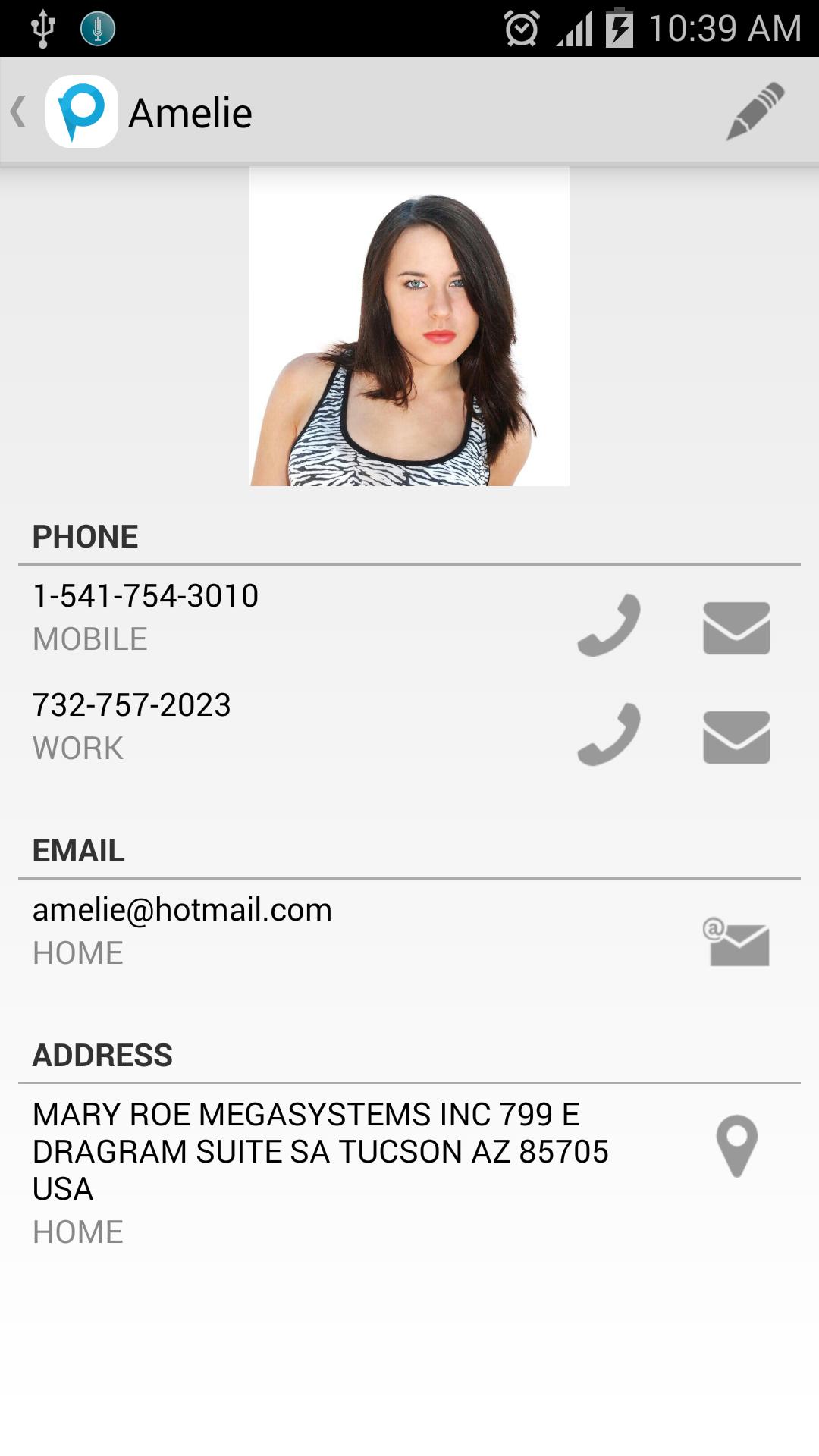819x1456 pixels.
Task: Show the Tucson home address on map
Action: 736,1145
